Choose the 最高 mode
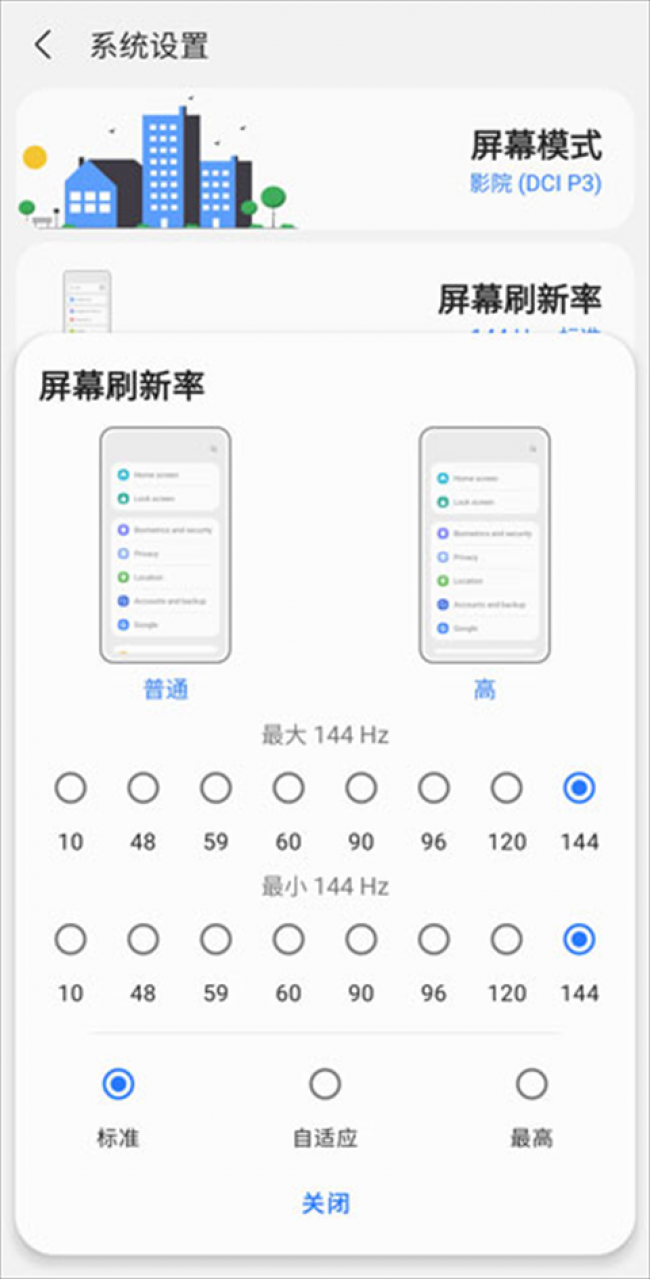Screen dimensions: 650x1279 531,1084
